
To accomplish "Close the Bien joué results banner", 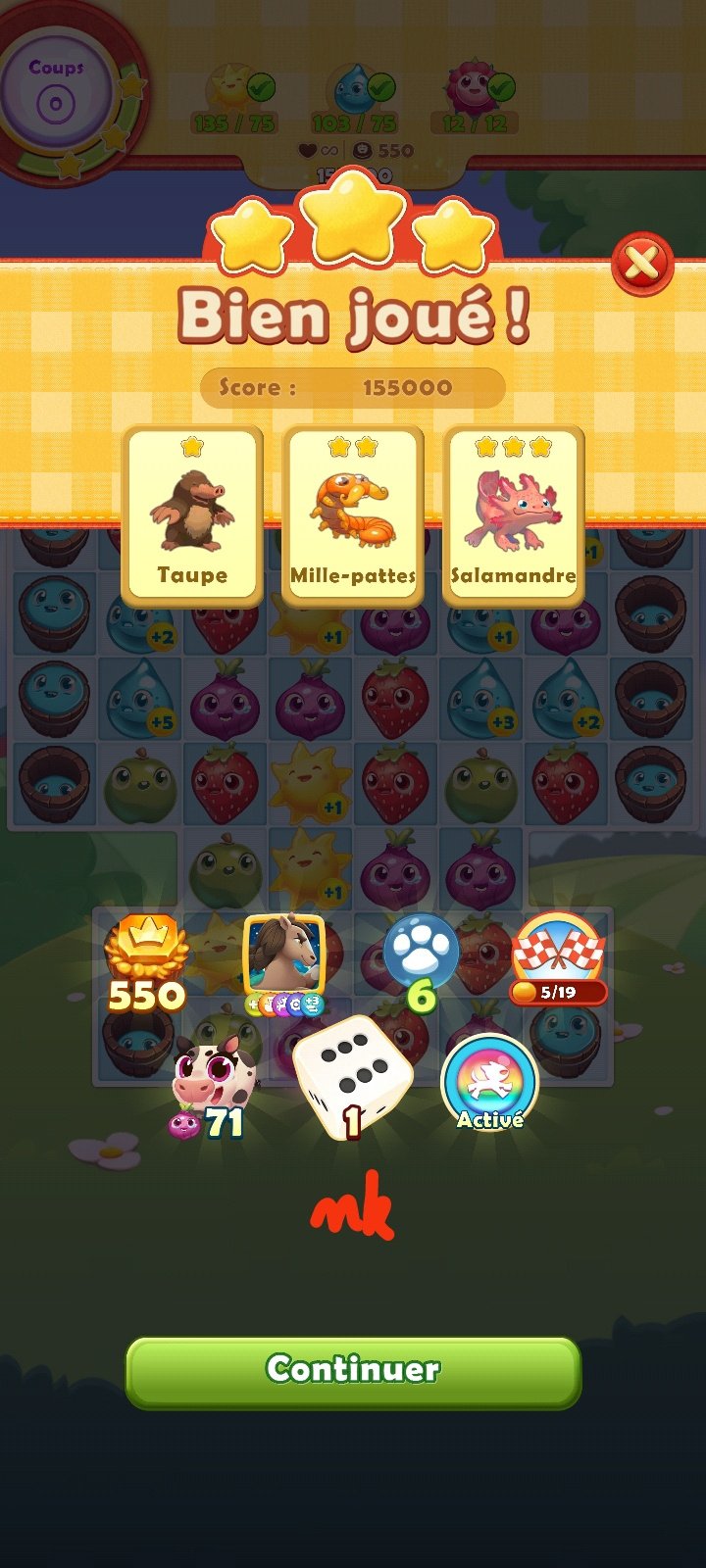I will pos(642,264).
